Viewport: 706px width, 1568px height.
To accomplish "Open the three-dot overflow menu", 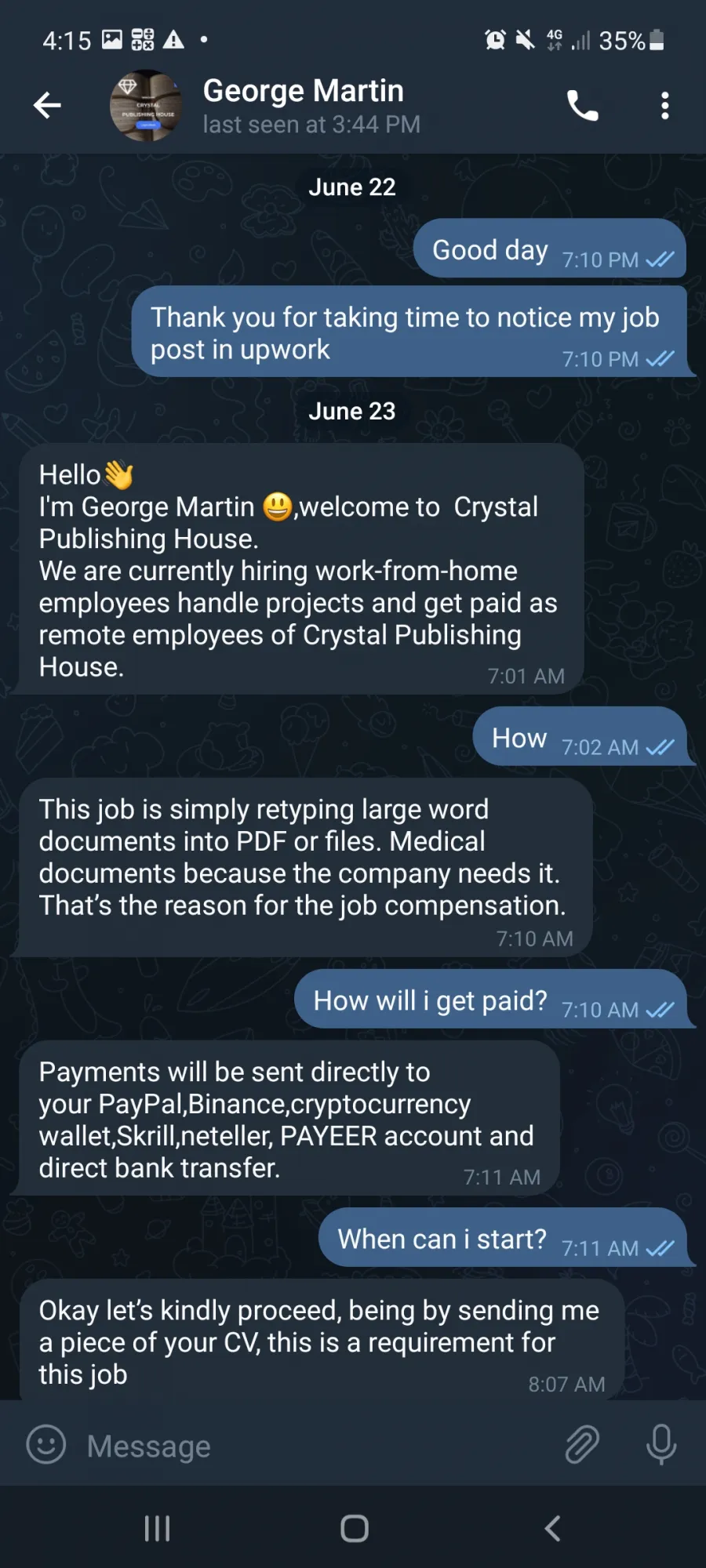I will (665, 105).
